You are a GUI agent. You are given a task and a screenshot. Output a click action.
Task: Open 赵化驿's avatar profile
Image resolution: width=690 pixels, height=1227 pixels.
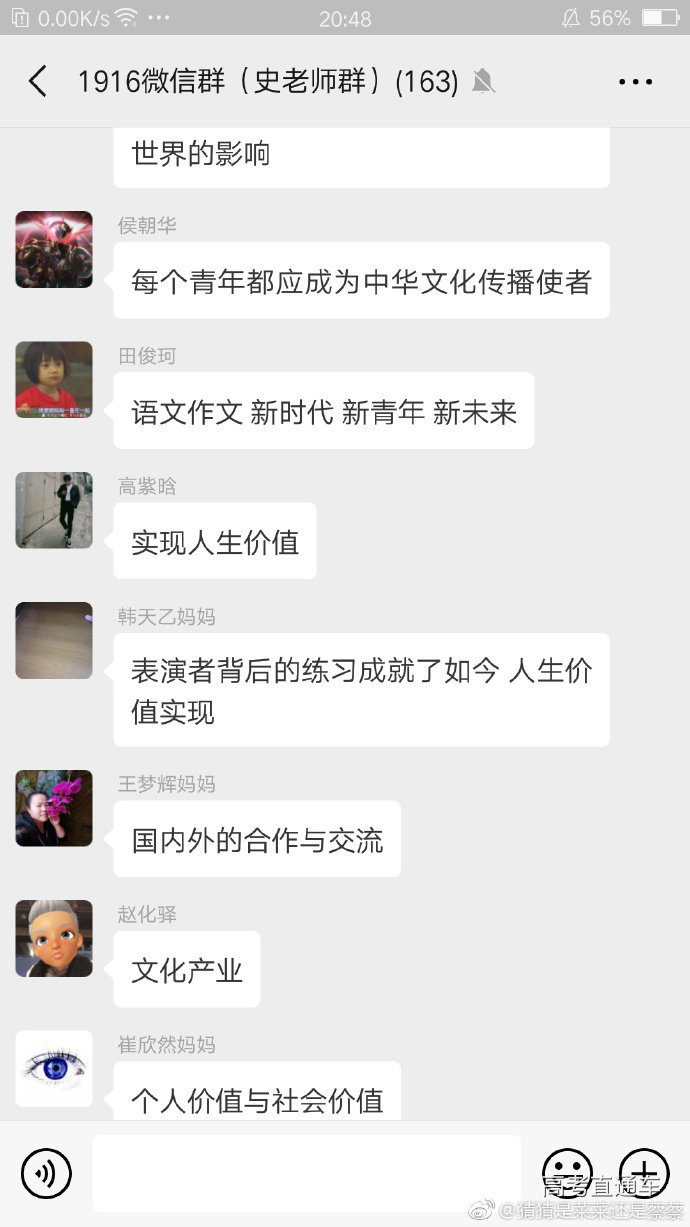[x=54, y=938]
